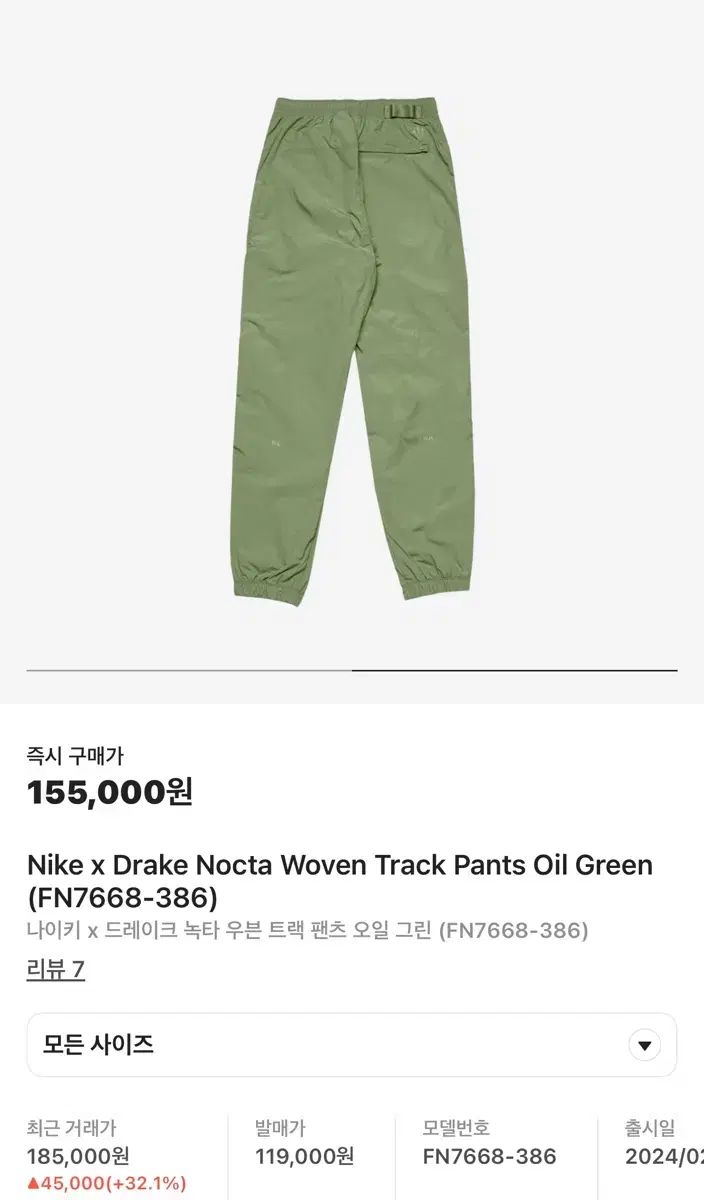The image size is (704, 1200).
Task: Expand the 모든 사이즈 size dropdown
Action: [x=352, y=1045]
